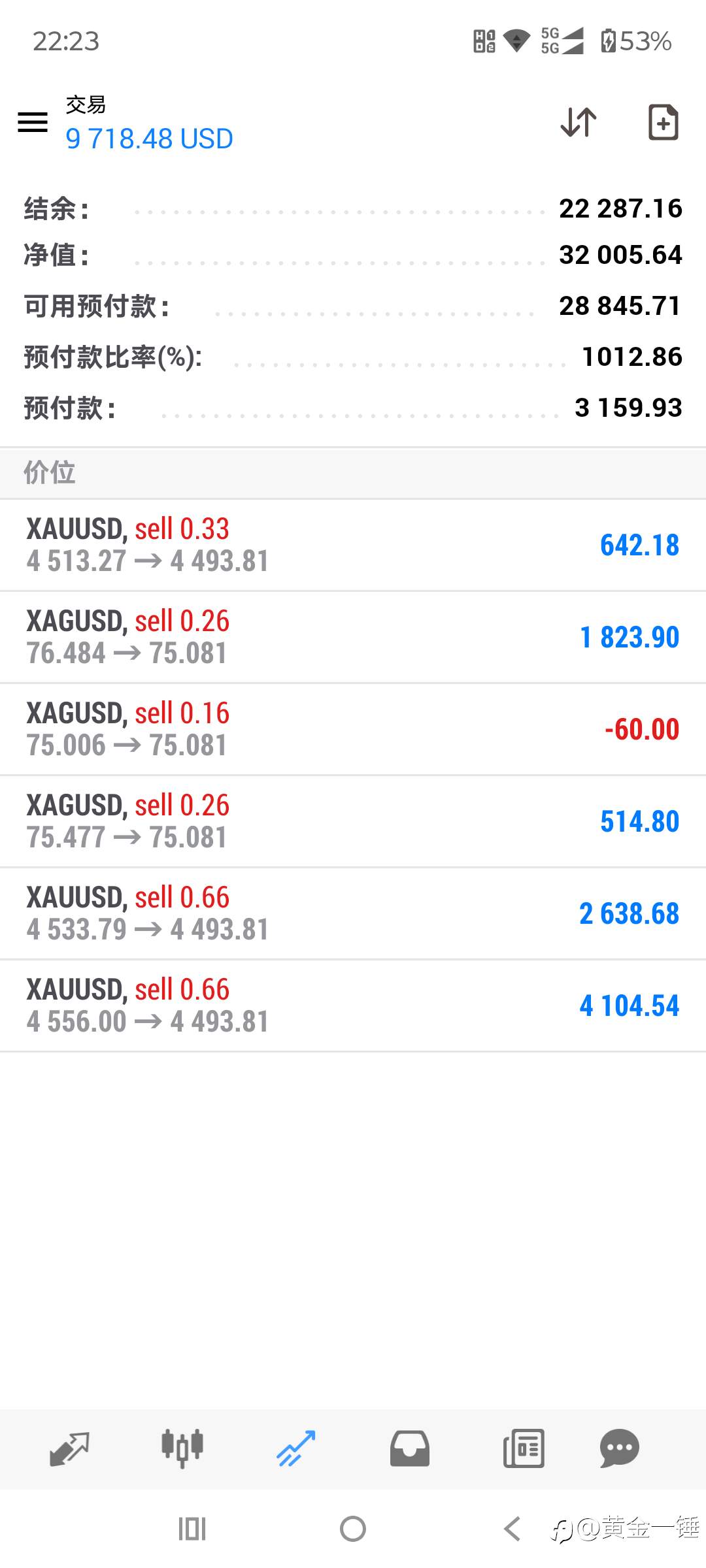Open the Messages chat tab

click(x=619, y=1449)
